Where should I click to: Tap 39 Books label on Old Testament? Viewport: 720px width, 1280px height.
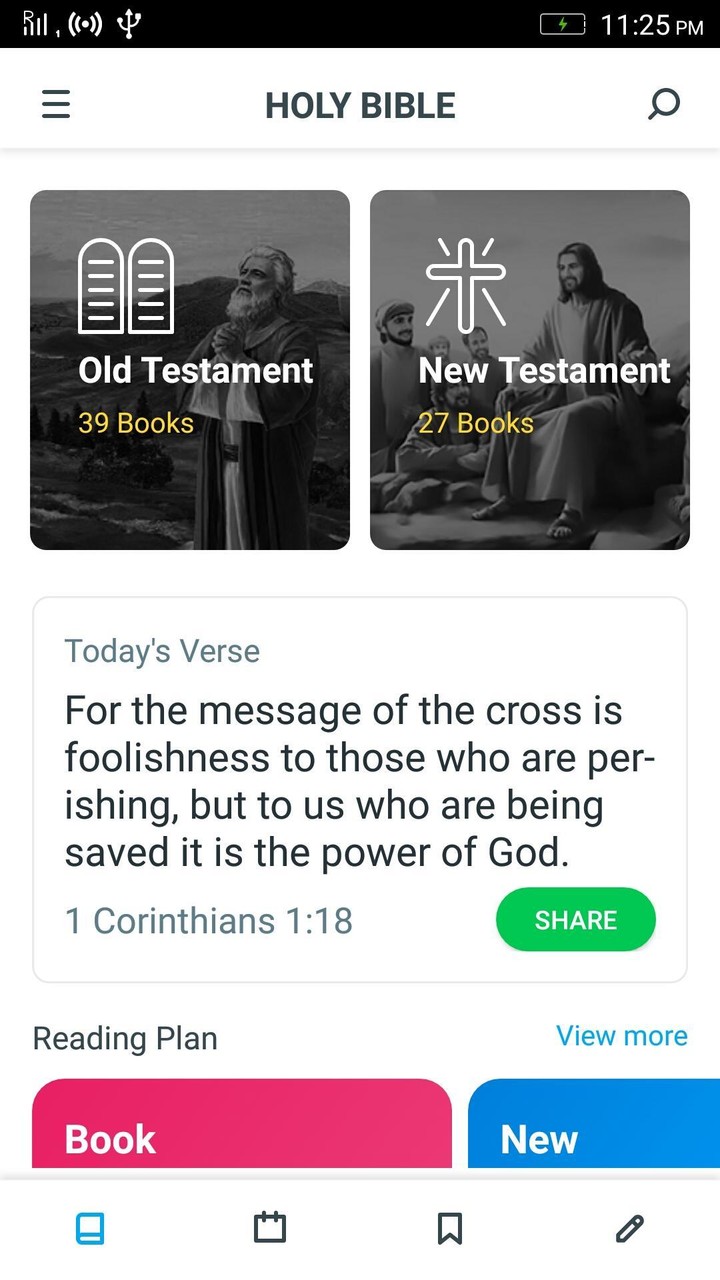[134, 422]
